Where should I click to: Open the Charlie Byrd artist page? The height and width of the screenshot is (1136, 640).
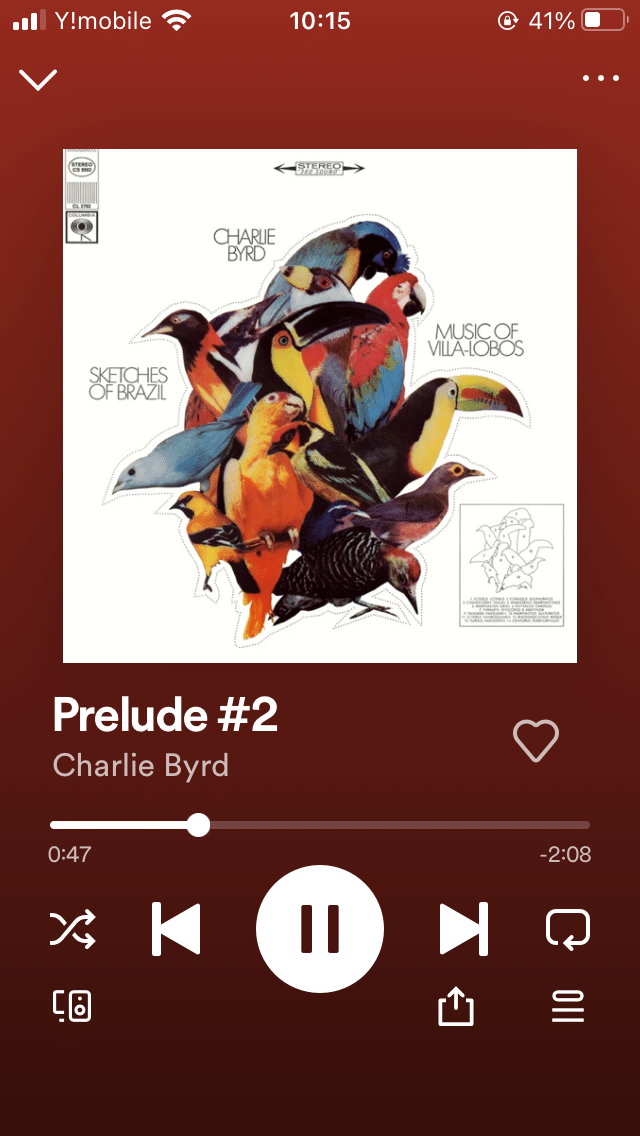[x=141, y=766]
